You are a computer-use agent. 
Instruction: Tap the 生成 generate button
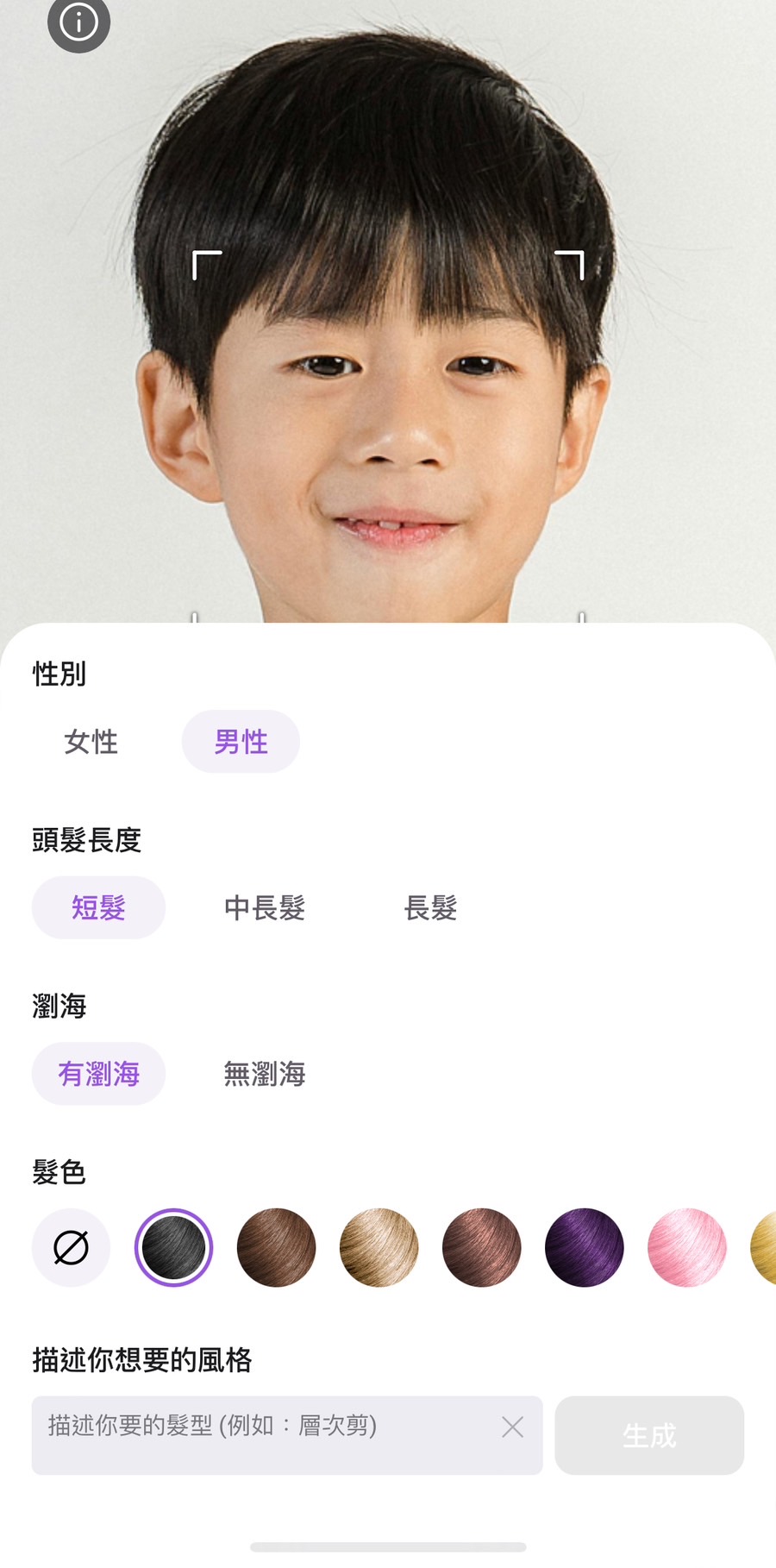pyautogui.click(x=649, y=1435)
